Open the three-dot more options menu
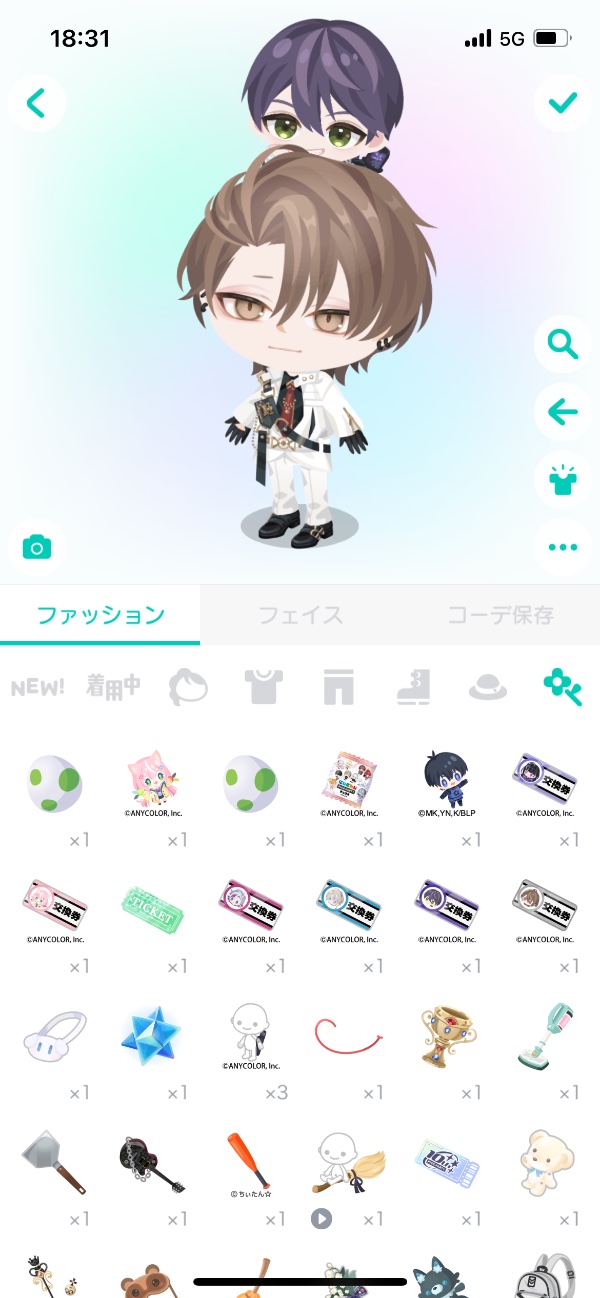 point(563,547)
